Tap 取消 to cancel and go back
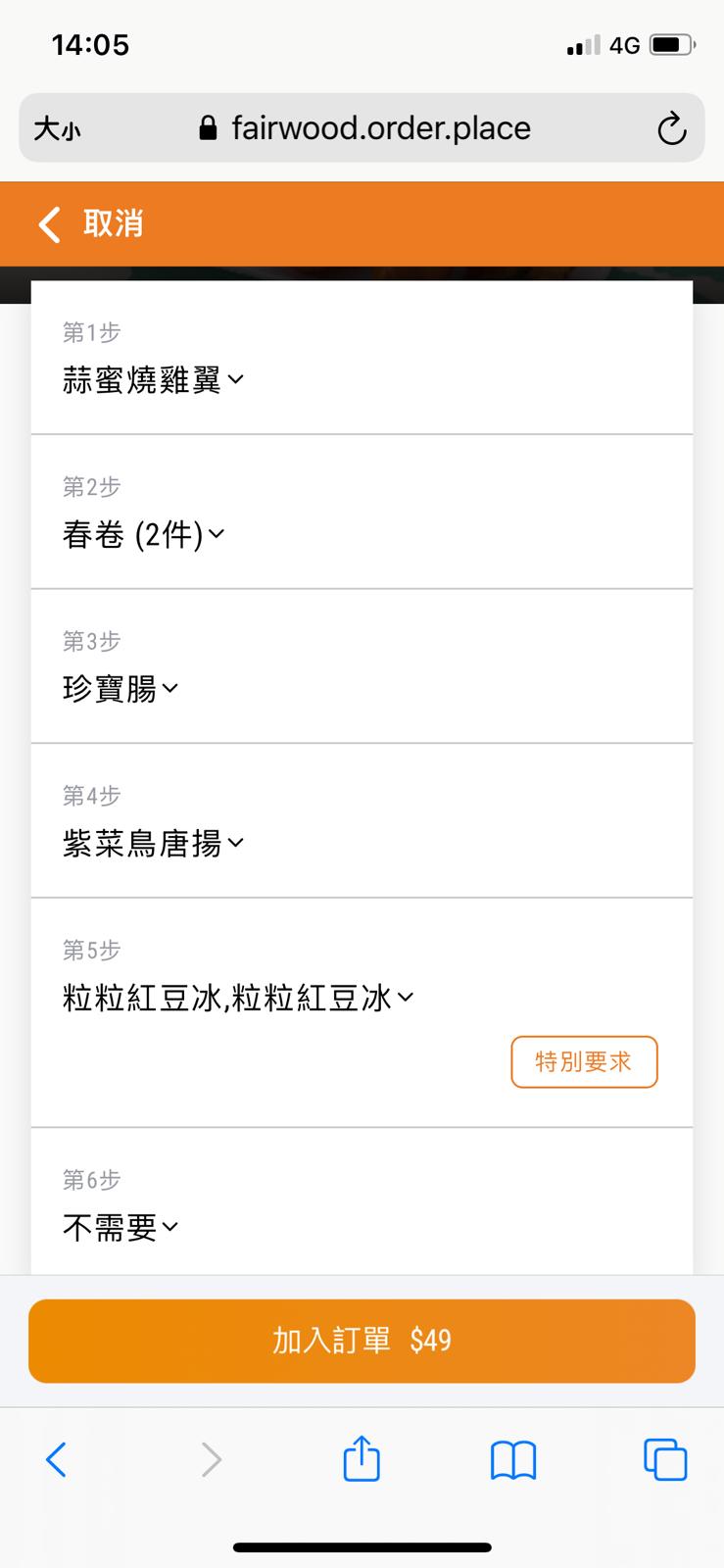Image resolution: width=724 pixels, height=1568 pixels. (91, 223)
